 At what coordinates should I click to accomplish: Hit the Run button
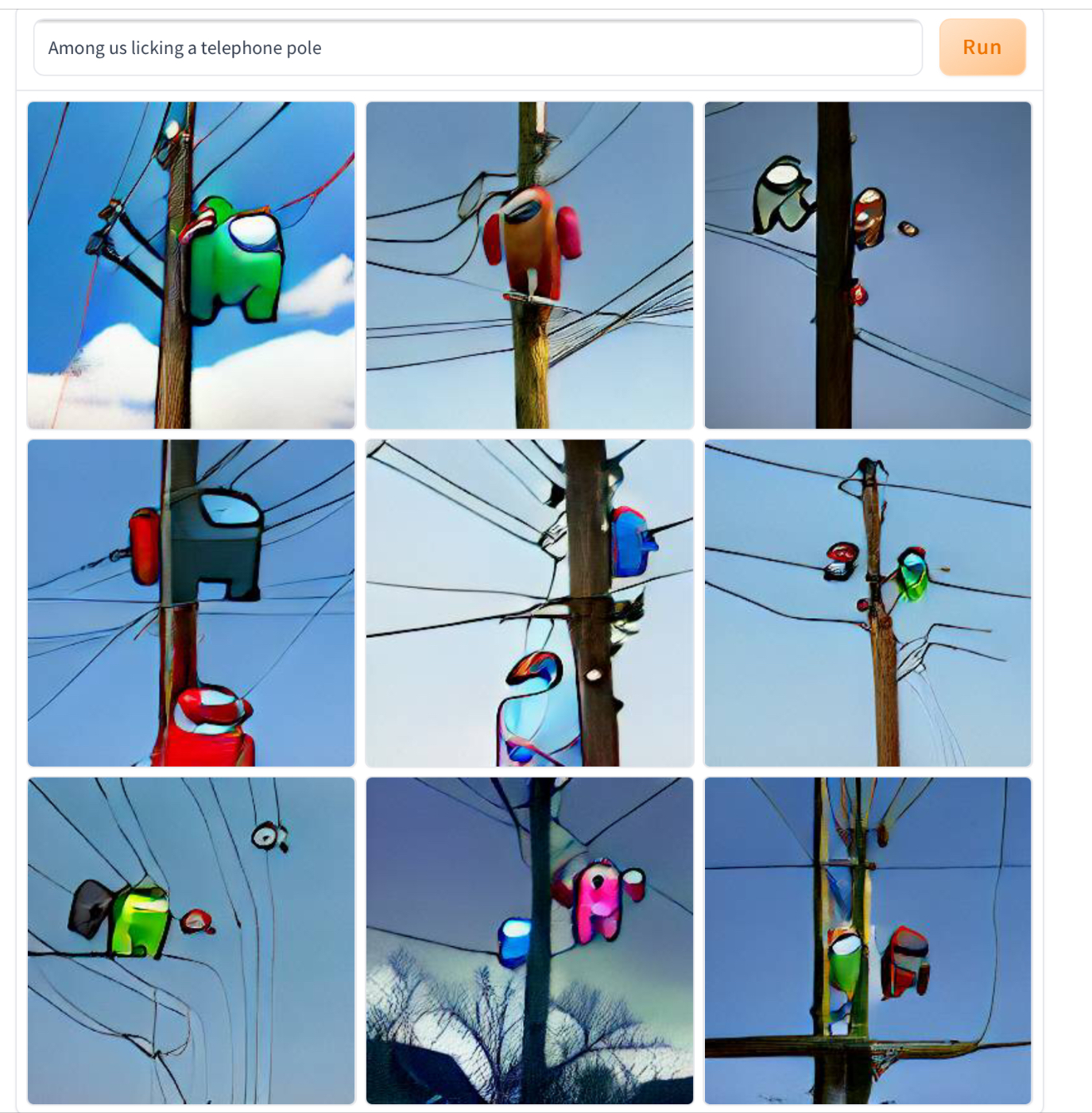(982, 48)
